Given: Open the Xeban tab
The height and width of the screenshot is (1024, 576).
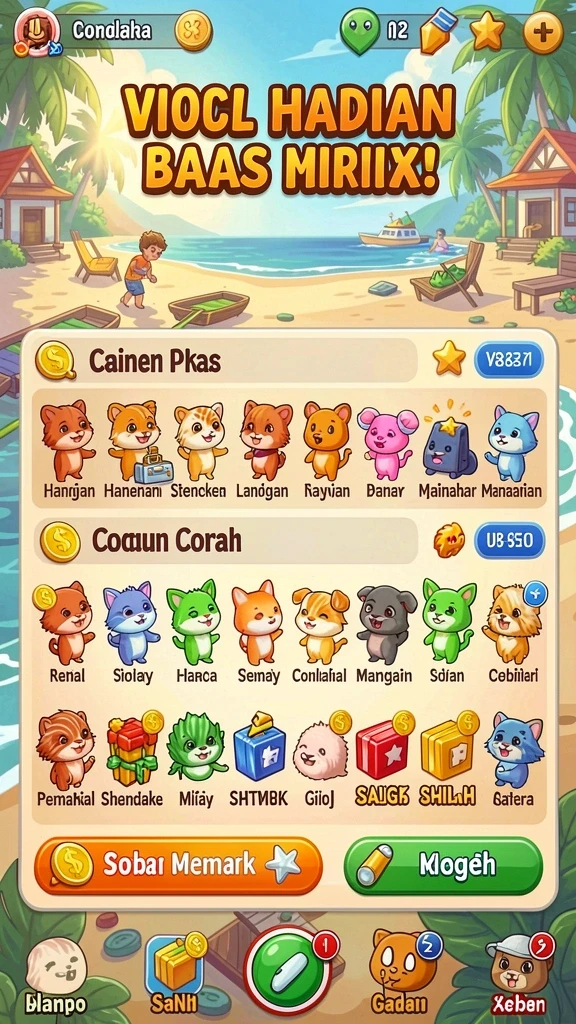Looking at the screenshot, I should [520, 973].
